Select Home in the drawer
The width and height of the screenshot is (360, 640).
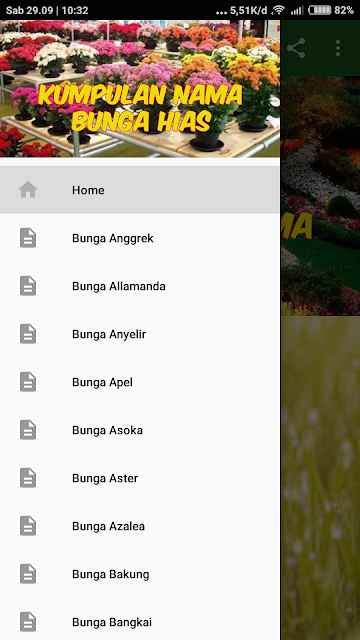pyautogui.click(x=140, y=190)
